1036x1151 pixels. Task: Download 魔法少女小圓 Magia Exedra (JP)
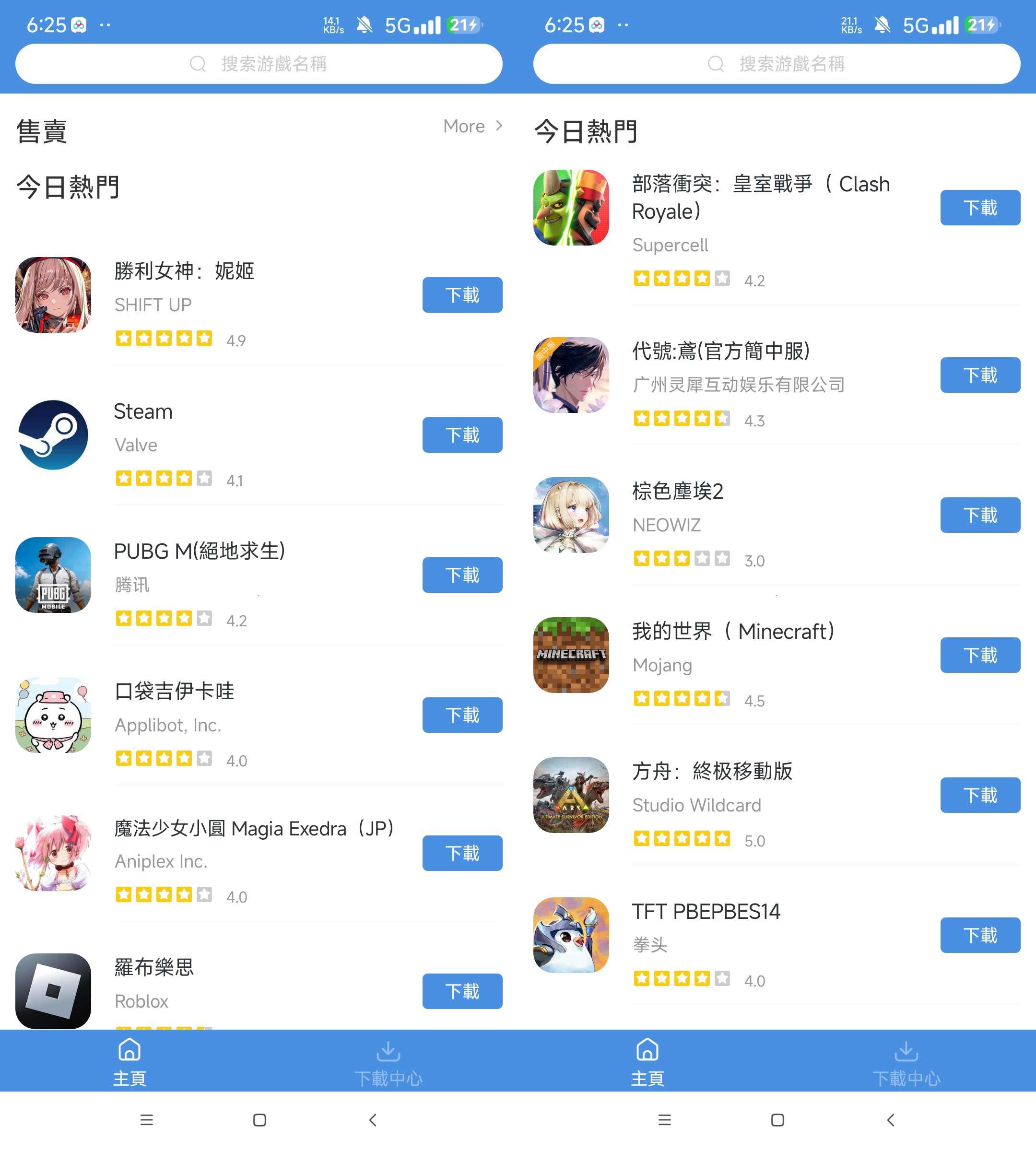462,853
